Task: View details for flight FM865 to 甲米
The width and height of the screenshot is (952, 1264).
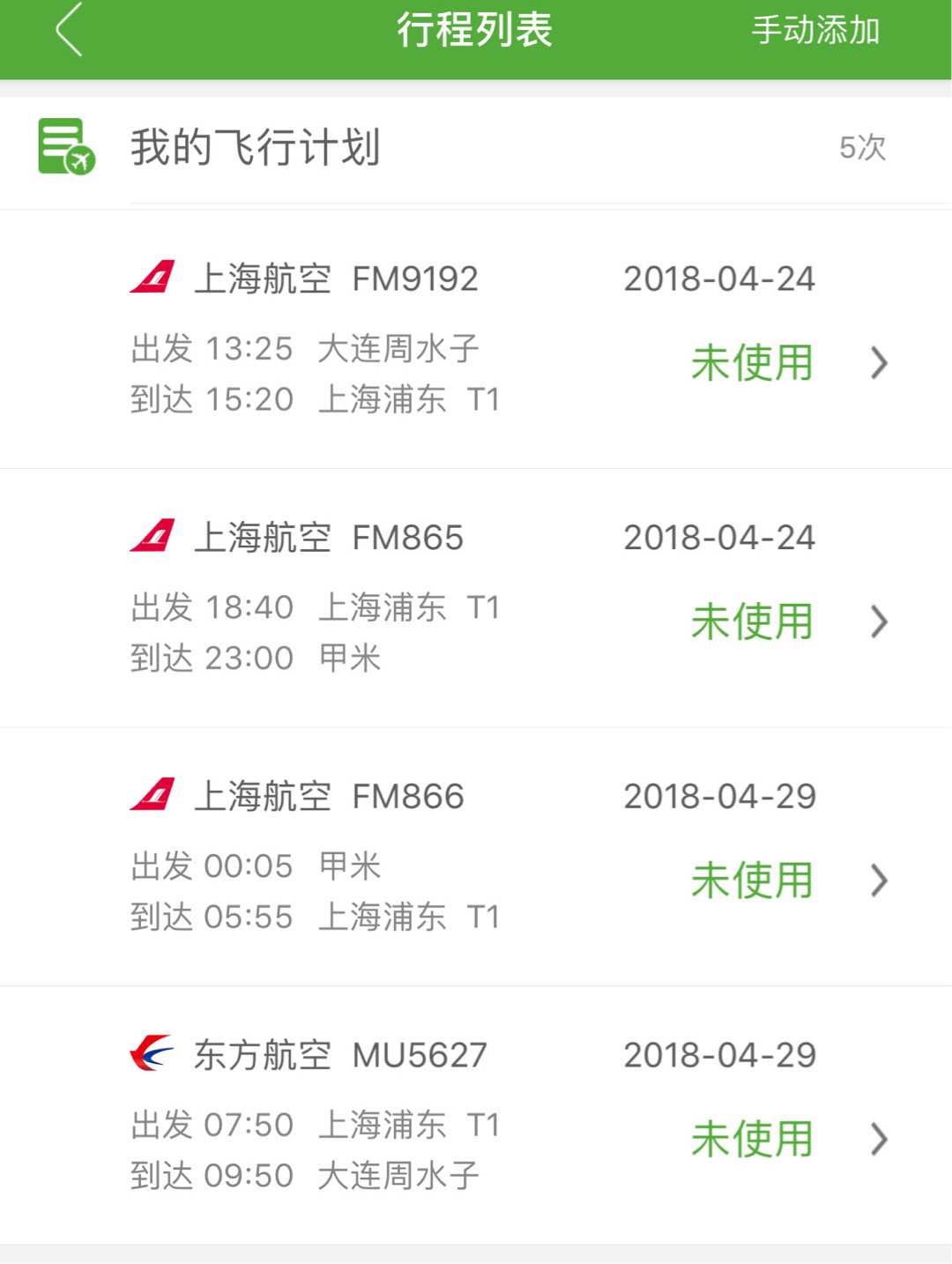Action: click(x=476, y=598)
